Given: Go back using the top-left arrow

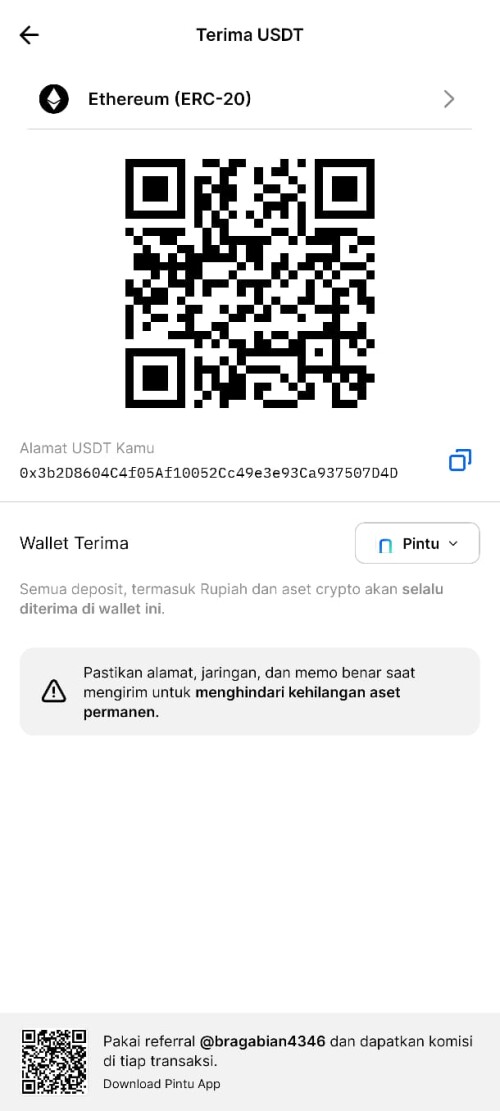Looking at the screenshot, I should pos(29,35).
